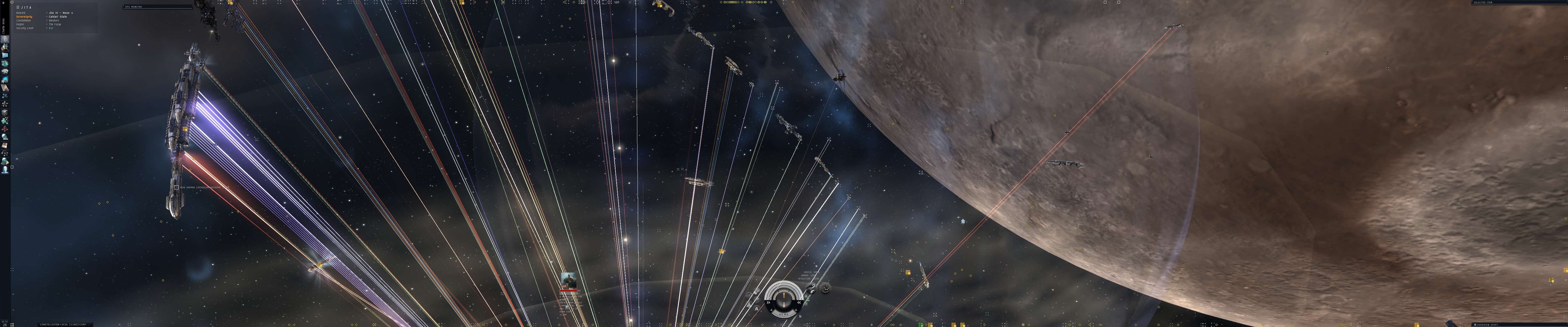This screenshot has width=1568, height=327.
Task: Open the scanner button on the HUD
Action: 749,296
